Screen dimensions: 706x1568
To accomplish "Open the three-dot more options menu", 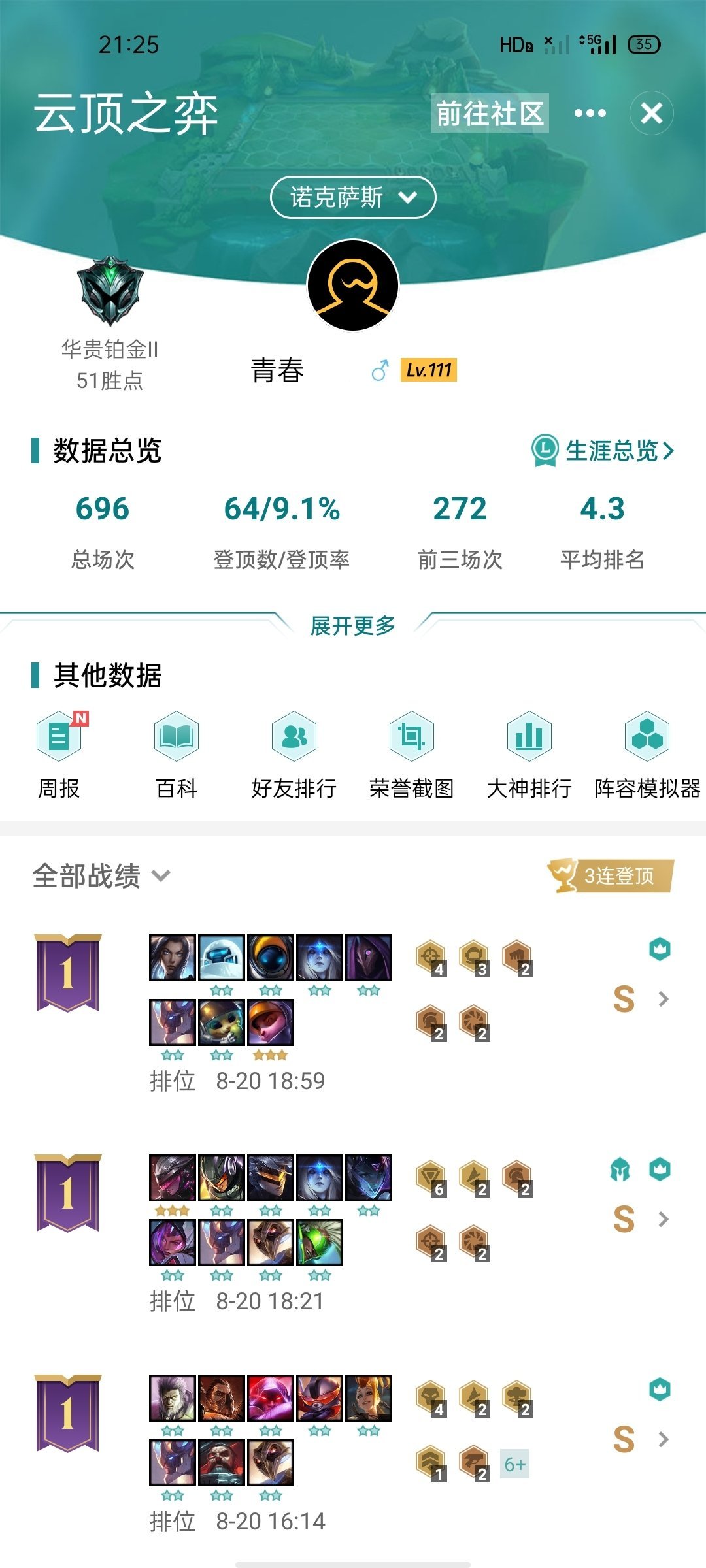I will tap(590, 113).
